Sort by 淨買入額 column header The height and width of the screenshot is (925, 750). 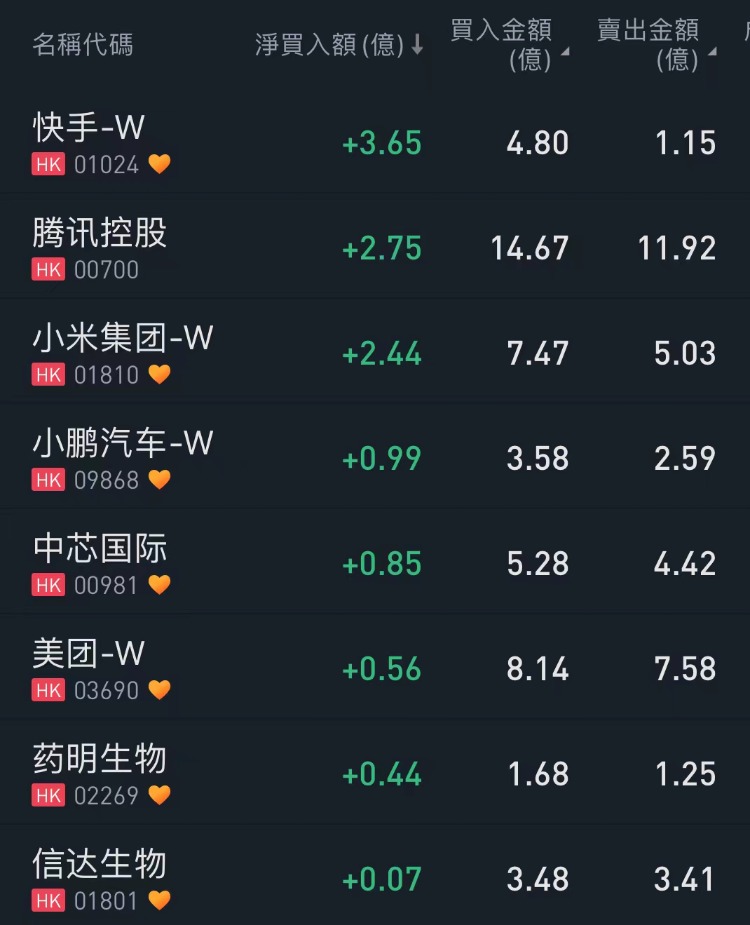point(339,45)
